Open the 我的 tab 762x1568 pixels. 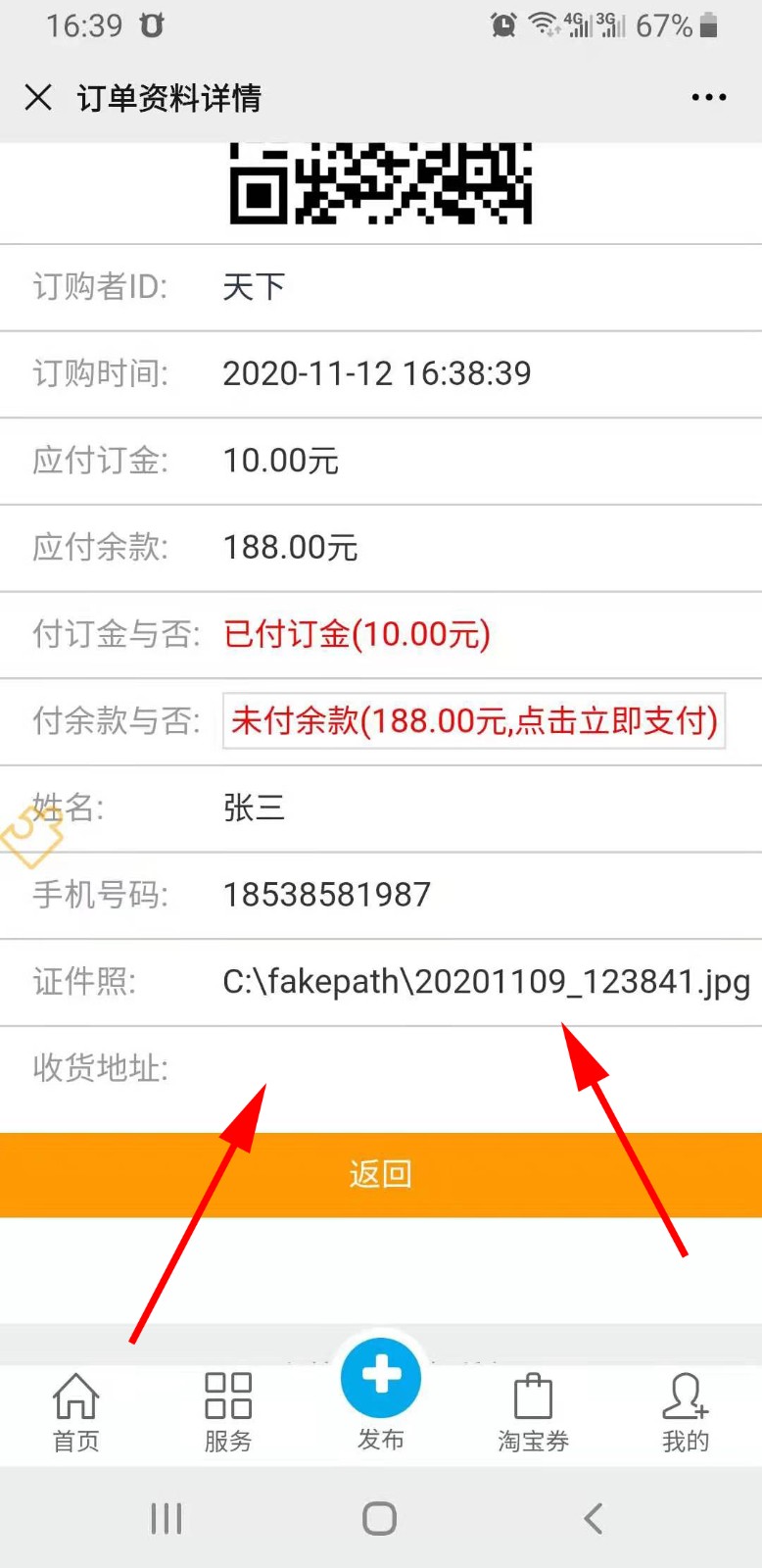pyautogui.click(x=685, y=1412)
